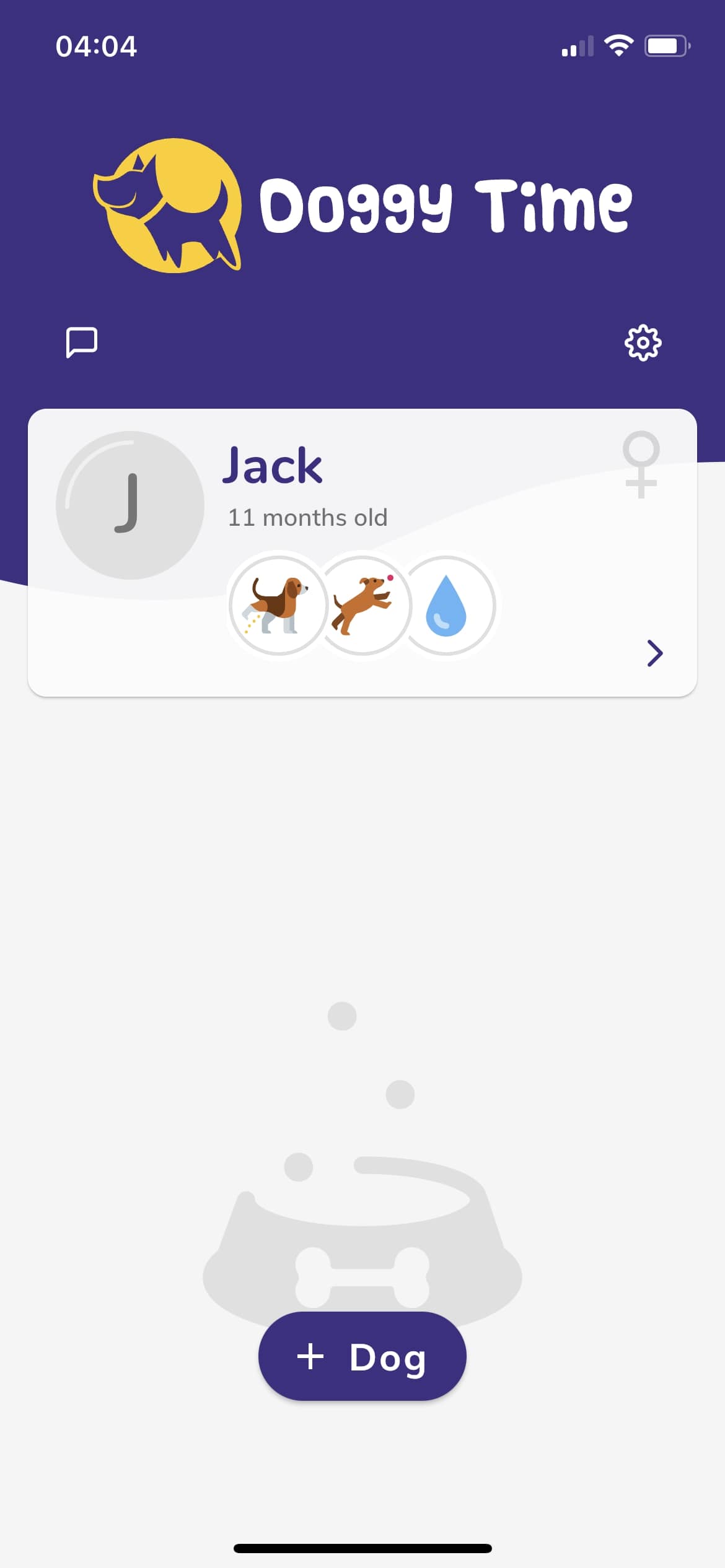This screenshot has height=1568, width=725.
Task: Tap the 11 months old label
Action: 306,517
